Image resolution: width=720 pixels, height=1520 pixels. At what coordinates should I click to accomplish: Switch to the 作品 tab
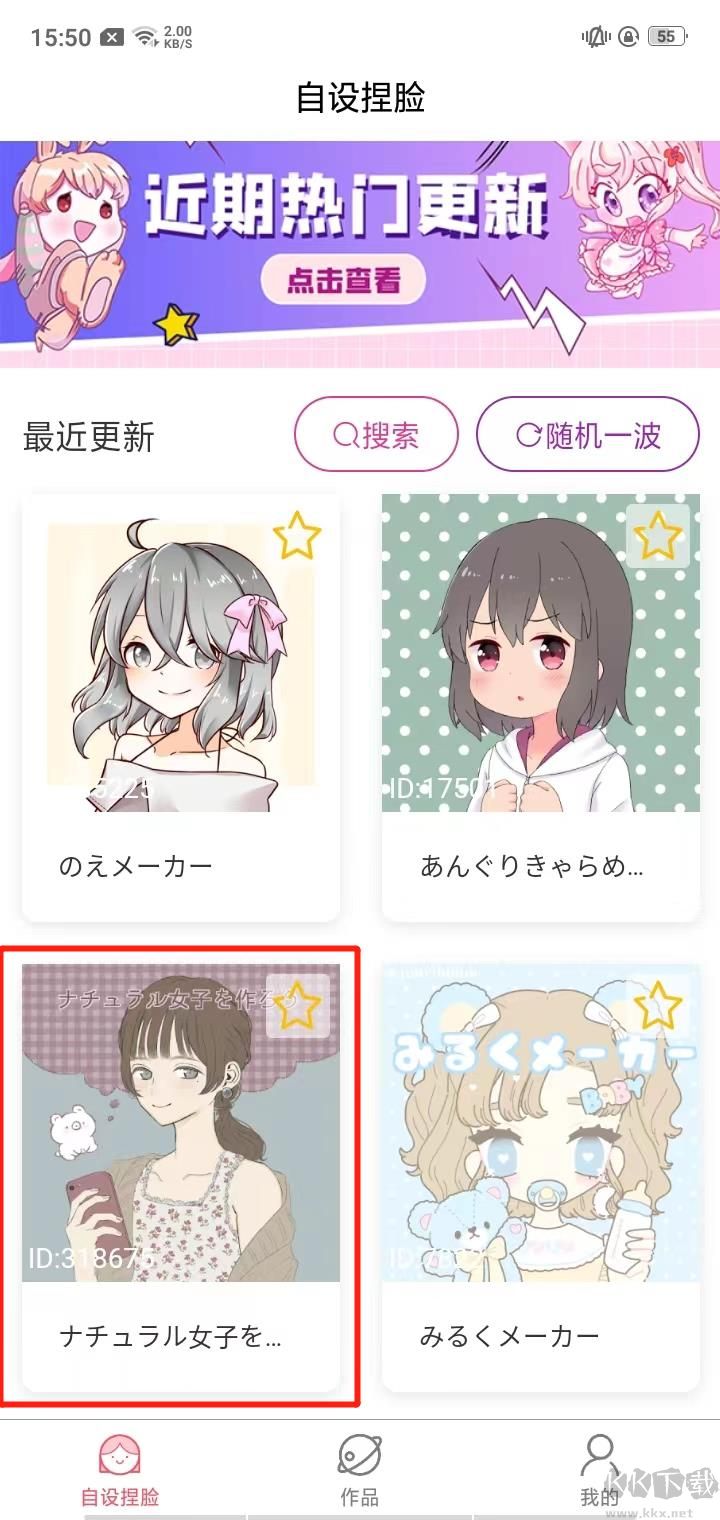click(359, 1472)
